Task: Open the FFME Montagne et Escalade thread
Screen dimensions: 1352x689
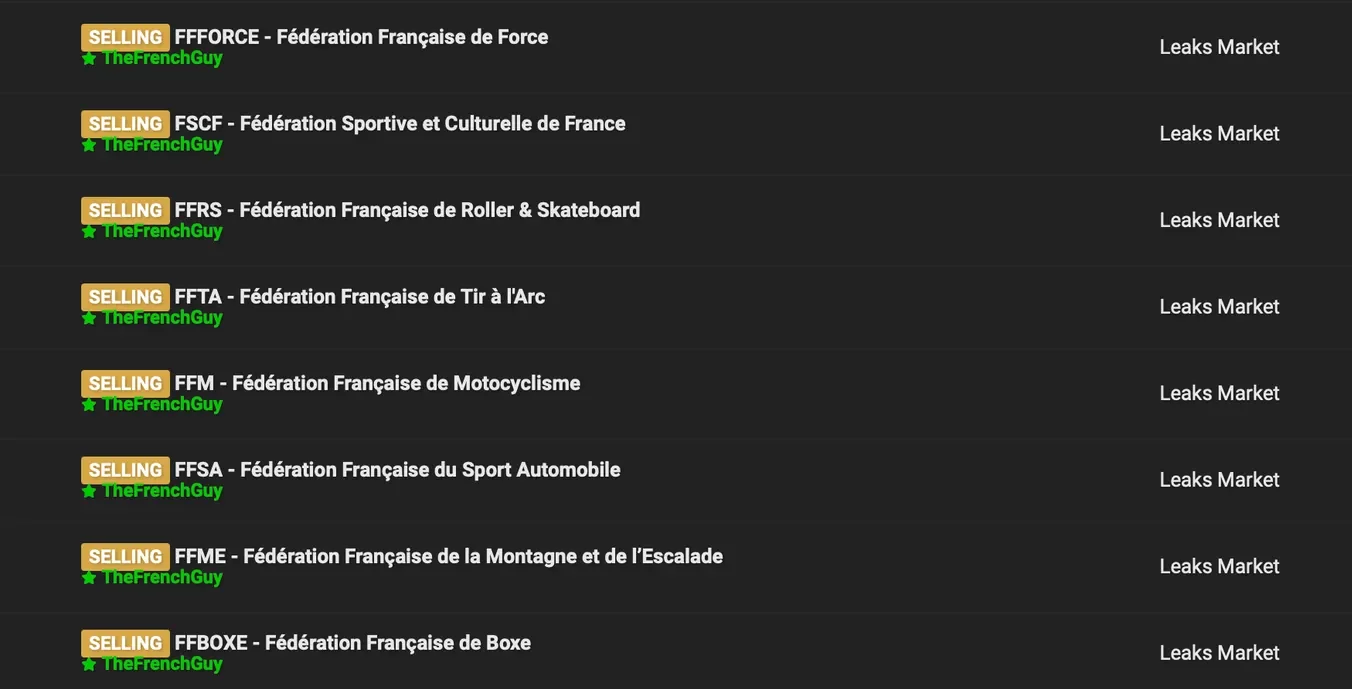Action: pos(448,556)
